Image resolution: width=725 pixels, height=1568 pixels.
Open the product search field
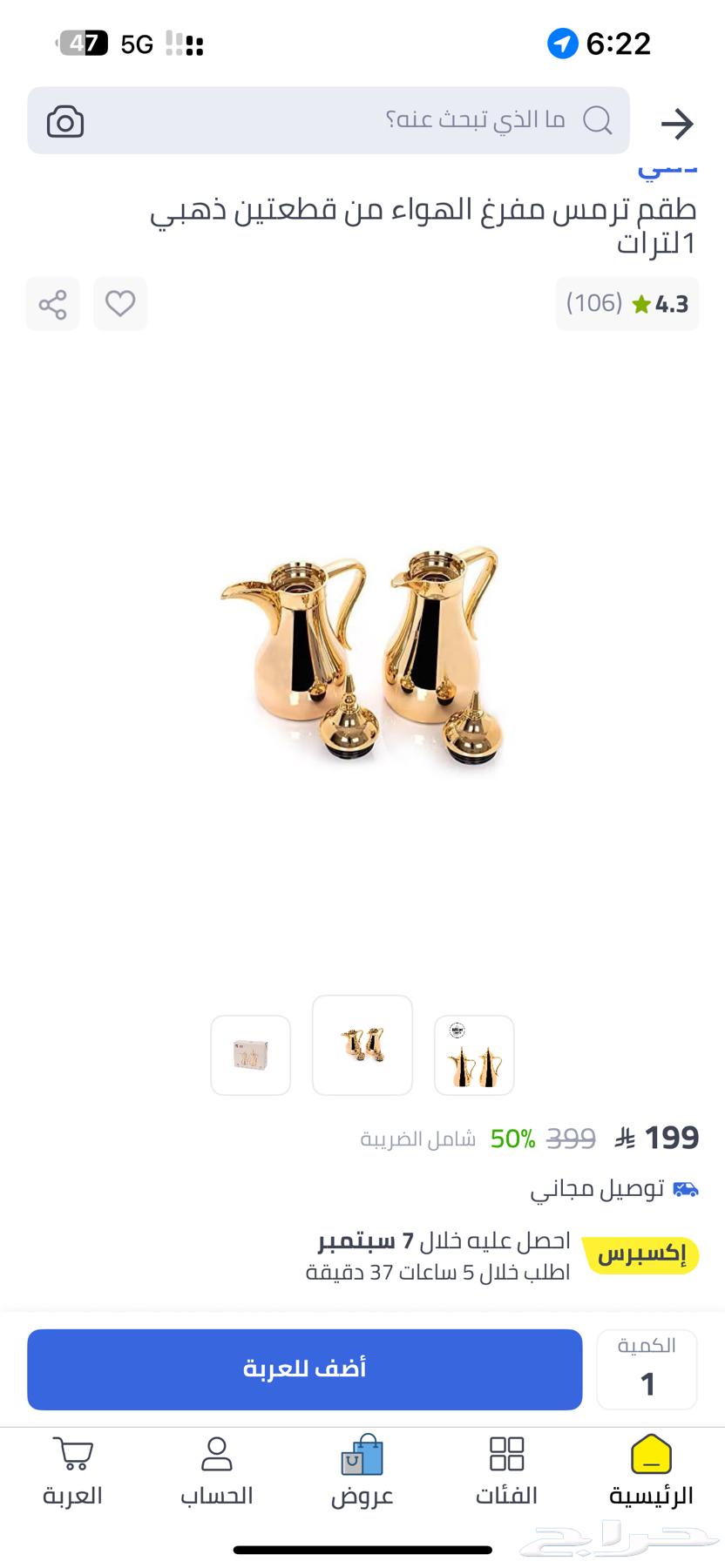tap(392, 120)
